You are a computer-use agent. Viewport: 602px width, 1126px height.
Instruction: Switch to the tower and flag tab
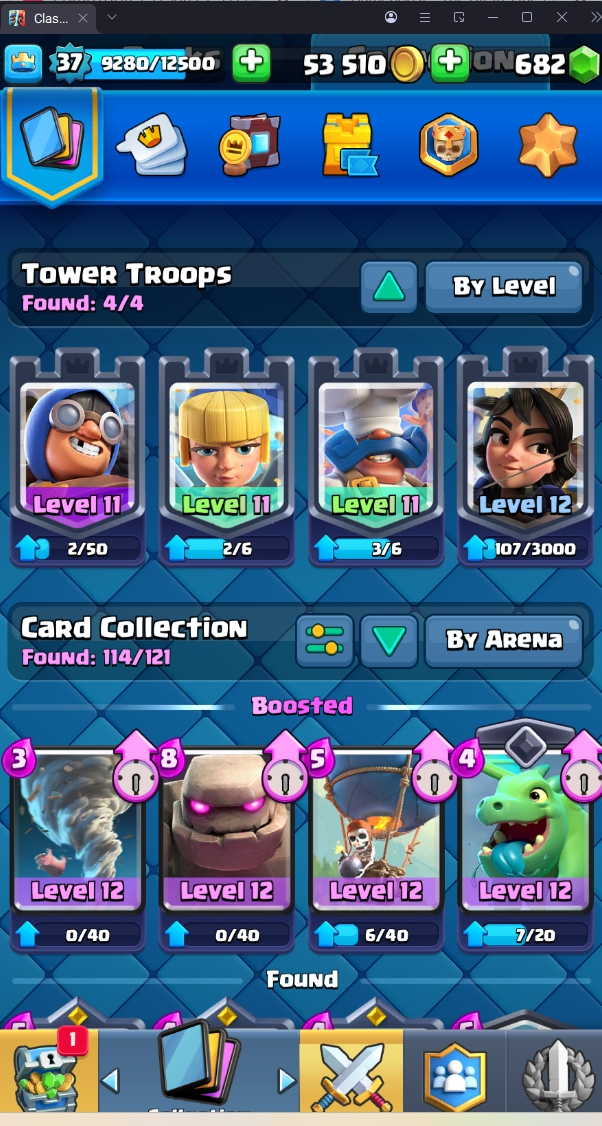click(349, 146)
